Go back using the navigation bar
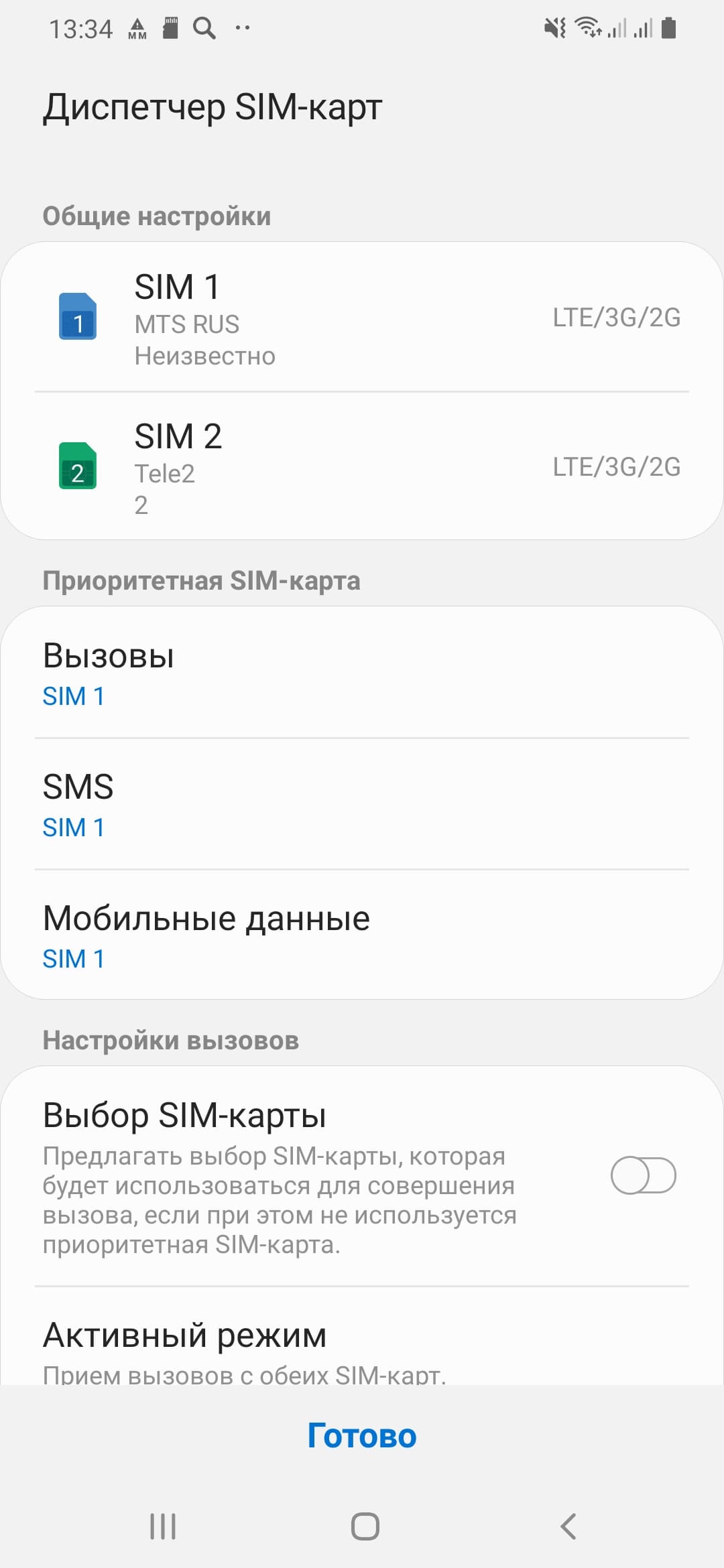The height and width of the screenshot is (1568, 724). (568, 1526)
